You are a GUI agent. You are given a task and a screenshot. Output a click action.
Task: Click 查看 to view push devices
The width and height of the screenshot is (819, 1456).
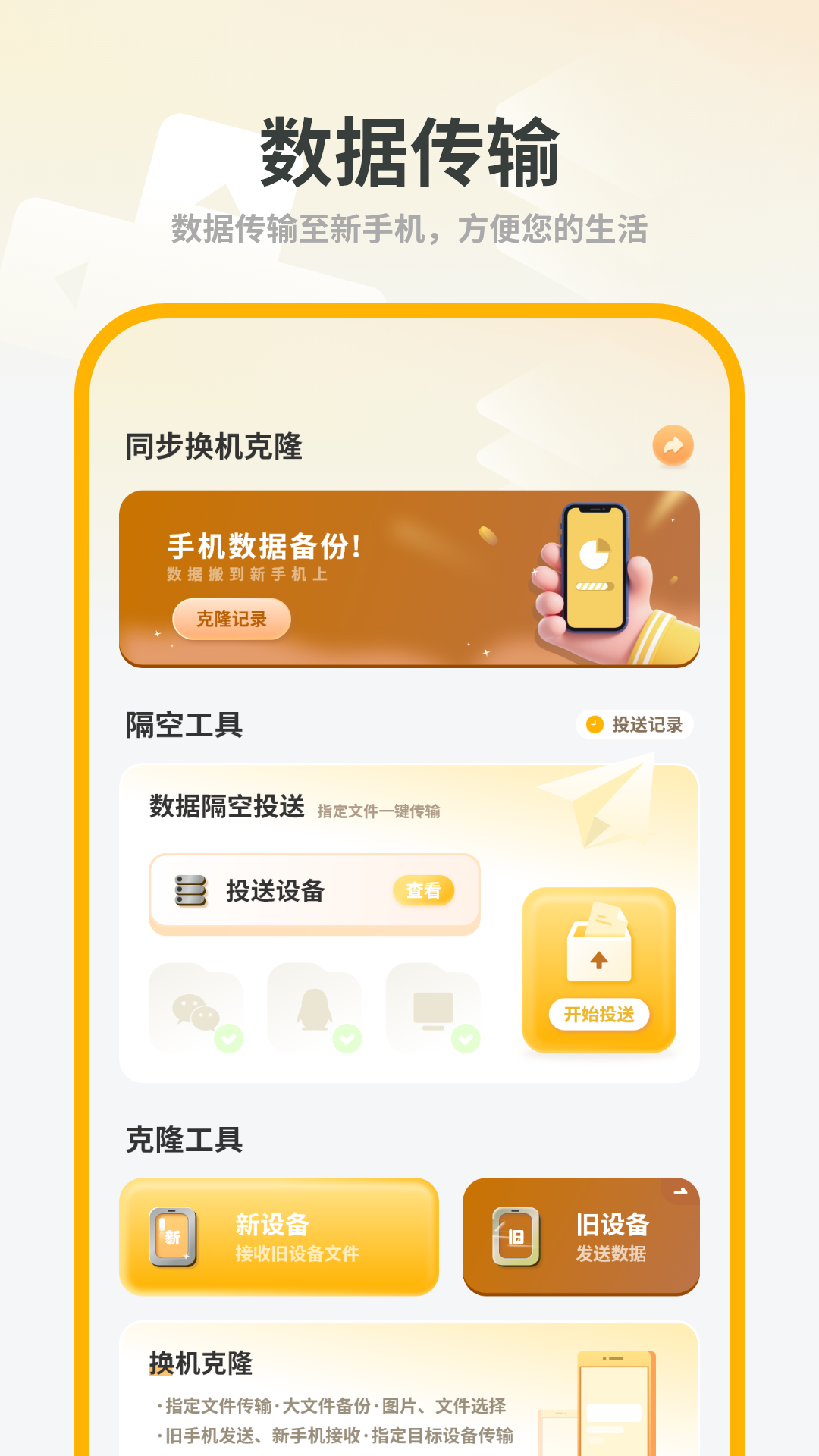point(423,891)
